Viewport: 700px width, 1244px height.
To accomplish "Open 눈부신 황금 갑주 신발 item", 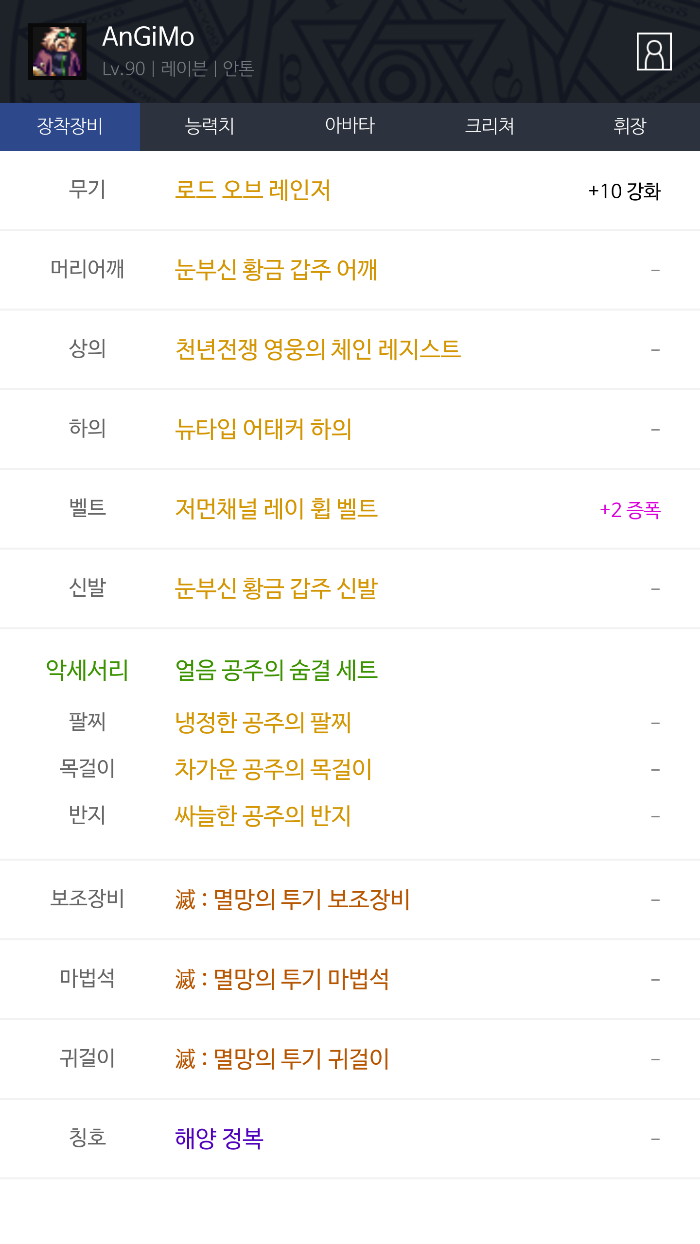I will point(276,588).
